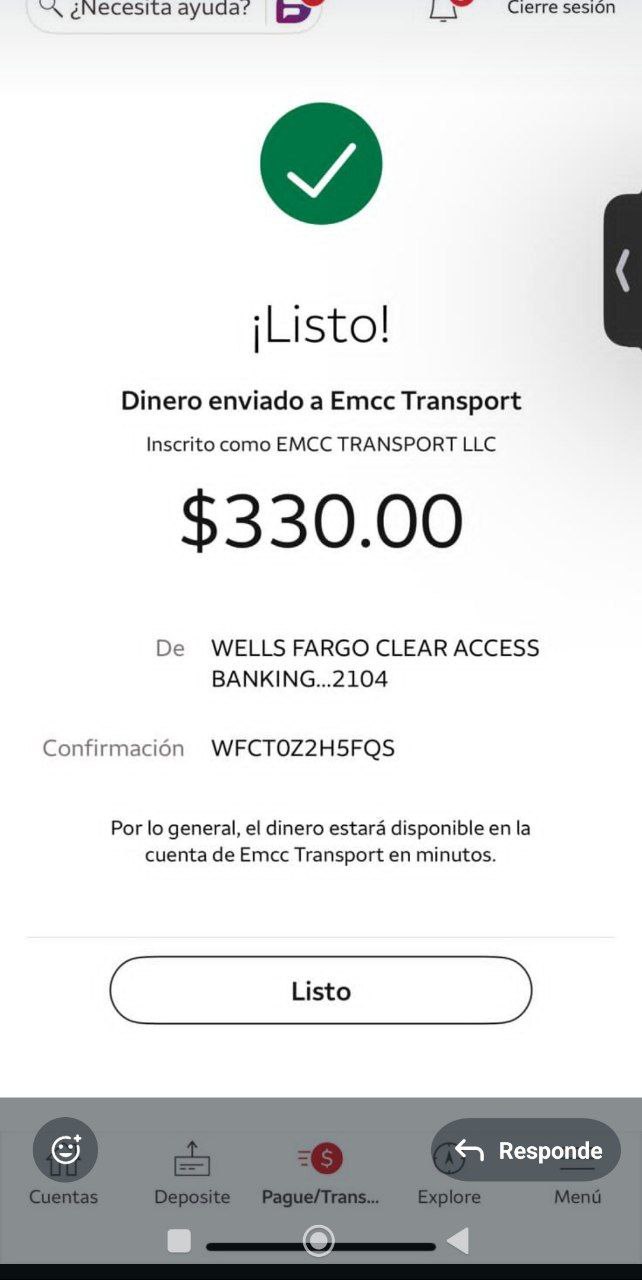Tap the Responde reply button

(527, 1150)
